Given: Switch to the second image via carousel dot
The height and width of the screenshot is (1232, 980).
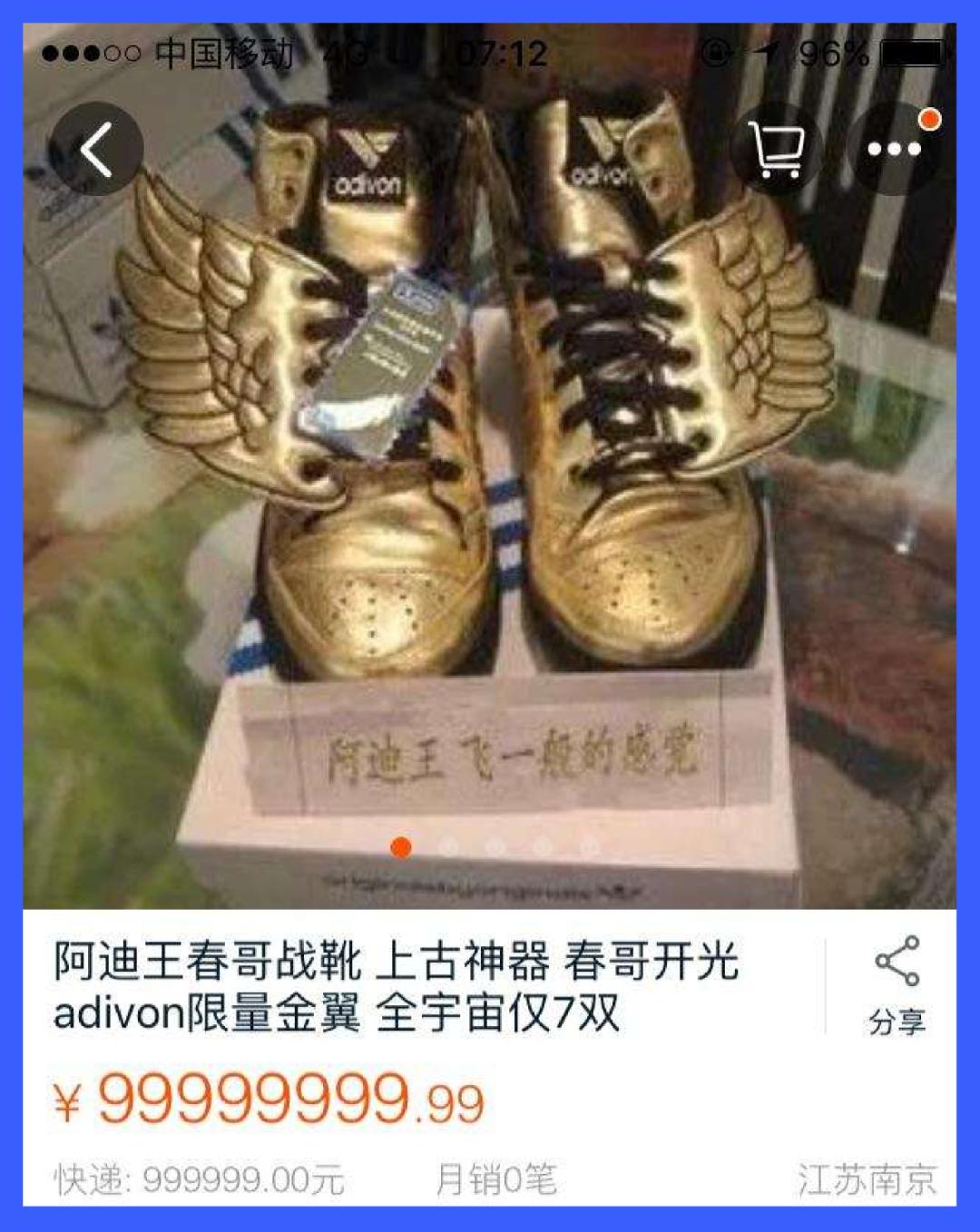Looking at the screenshot, I should (x=446, y=846).
